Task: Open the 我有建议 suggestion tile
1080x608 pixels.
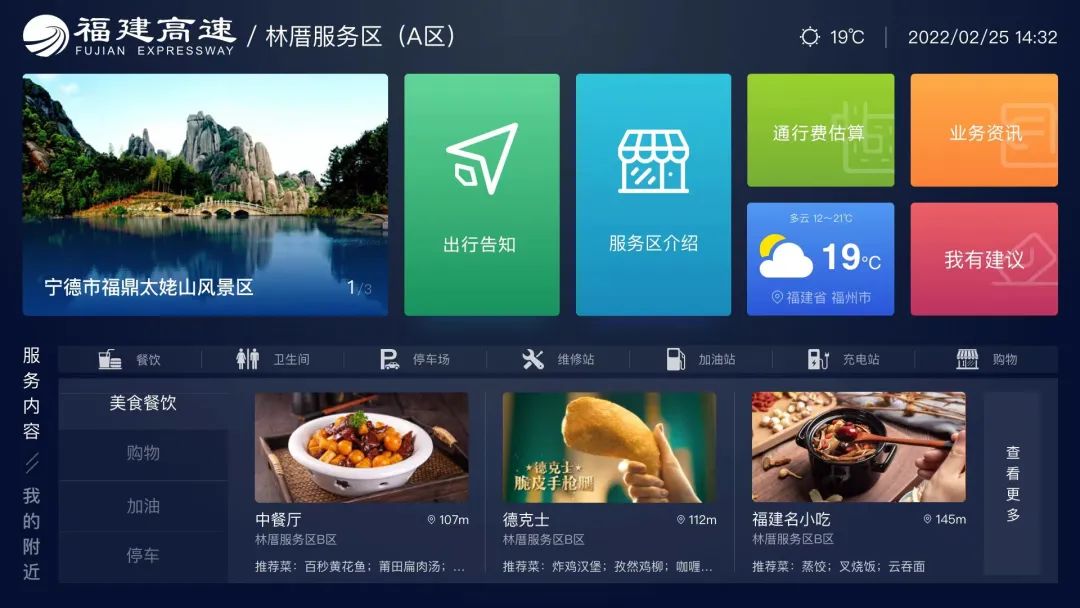Action: click(x=984, y=259)
